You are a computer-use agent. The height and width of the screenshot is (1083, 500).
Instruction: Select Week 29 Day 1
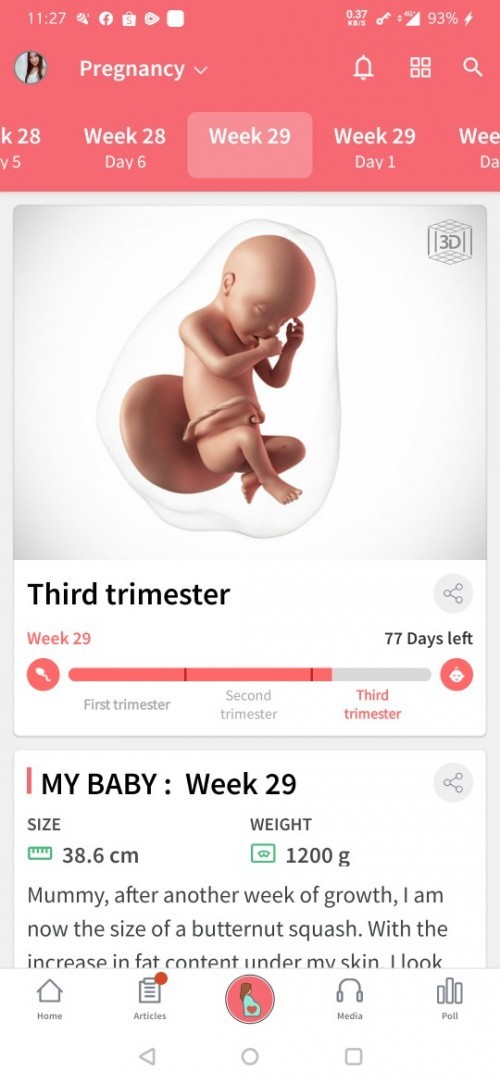pyautogui.click(x=375, y=146)
